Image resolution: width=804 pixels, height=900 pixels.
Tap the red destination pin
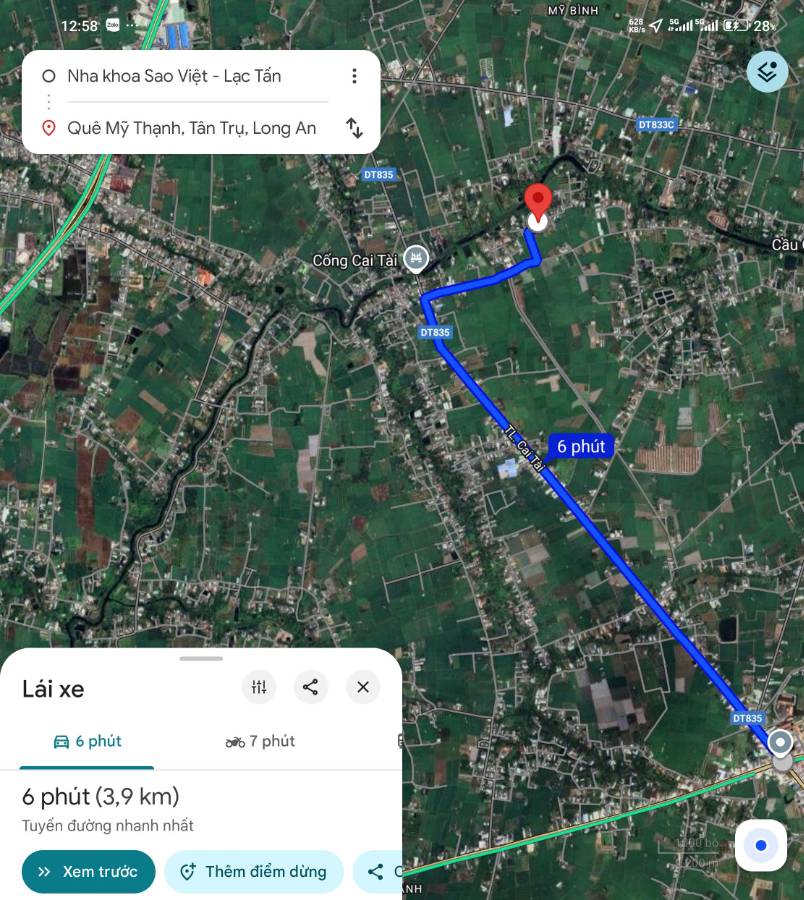pos(538,201)
